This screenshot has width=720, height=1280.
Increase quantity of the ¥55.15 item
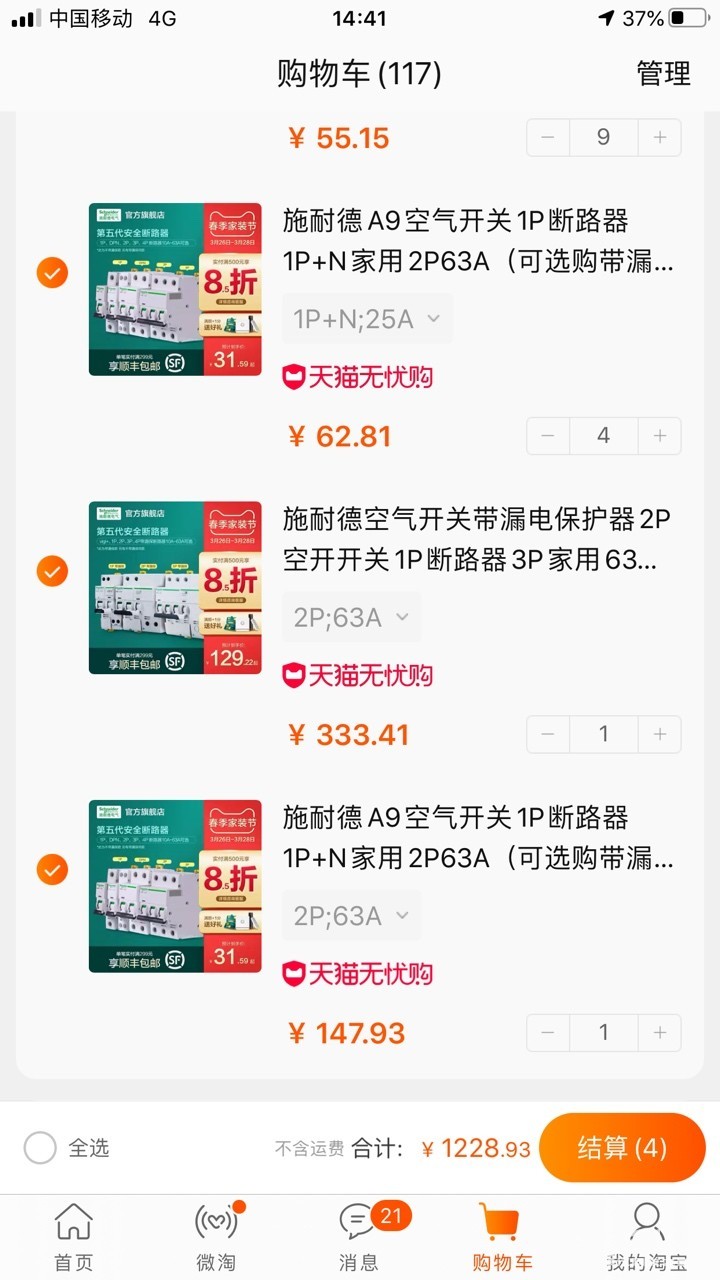click(660, 137)
